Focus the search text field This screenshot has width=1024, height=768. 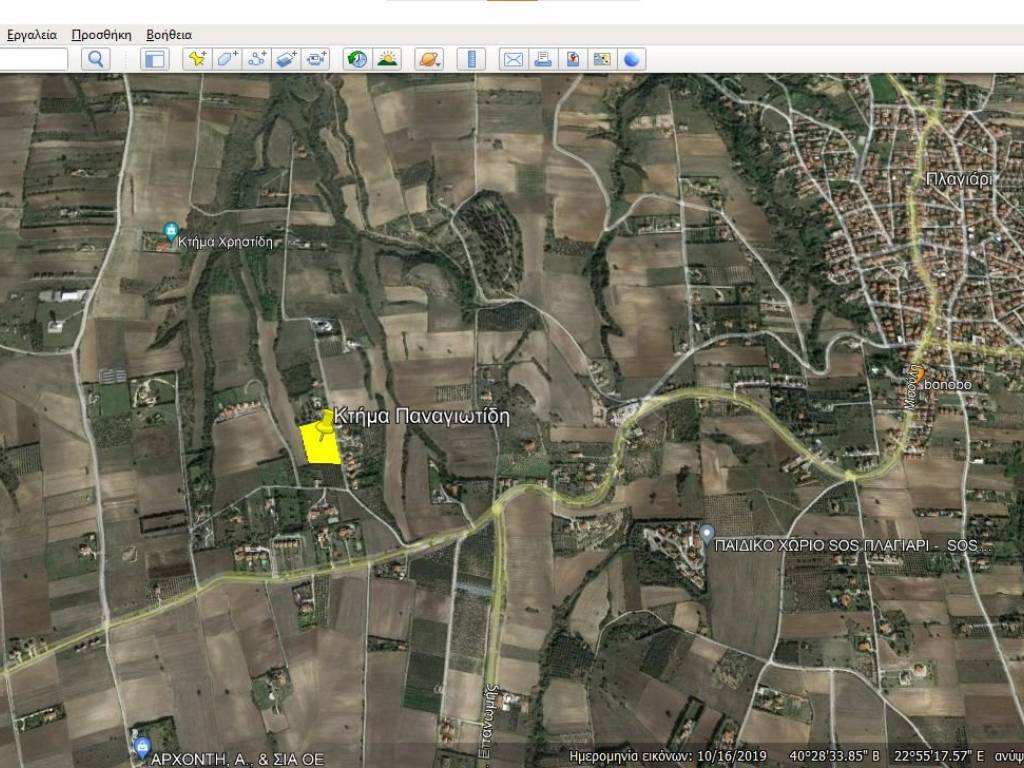34,59
